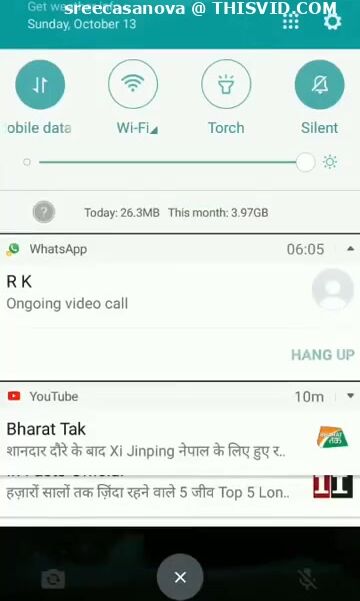
Task: Tap the brightness slider track
Action: pyautogui.click(x=168, y=162)
